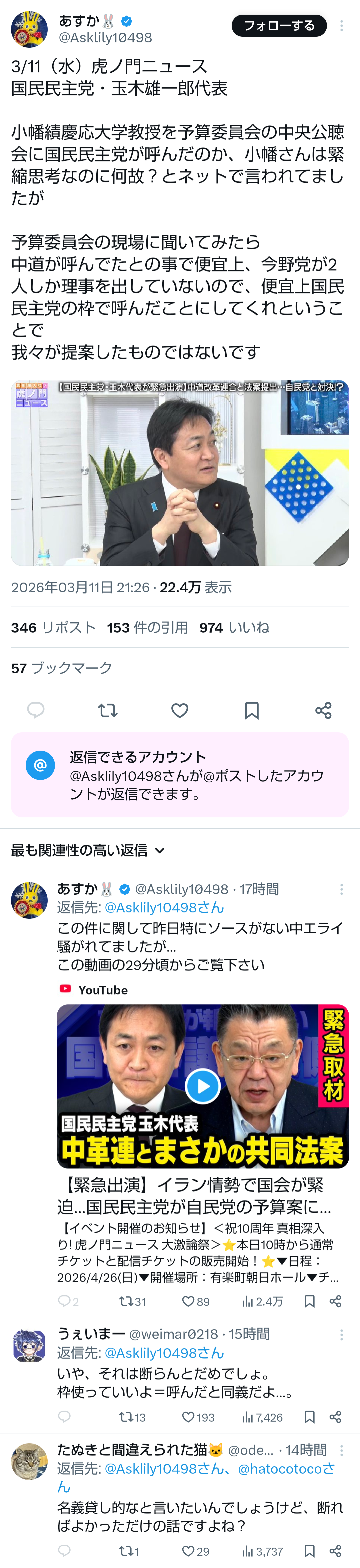360x1568 pixels.
Task: View the 153 件の引用 list
Action: (147, 628)
